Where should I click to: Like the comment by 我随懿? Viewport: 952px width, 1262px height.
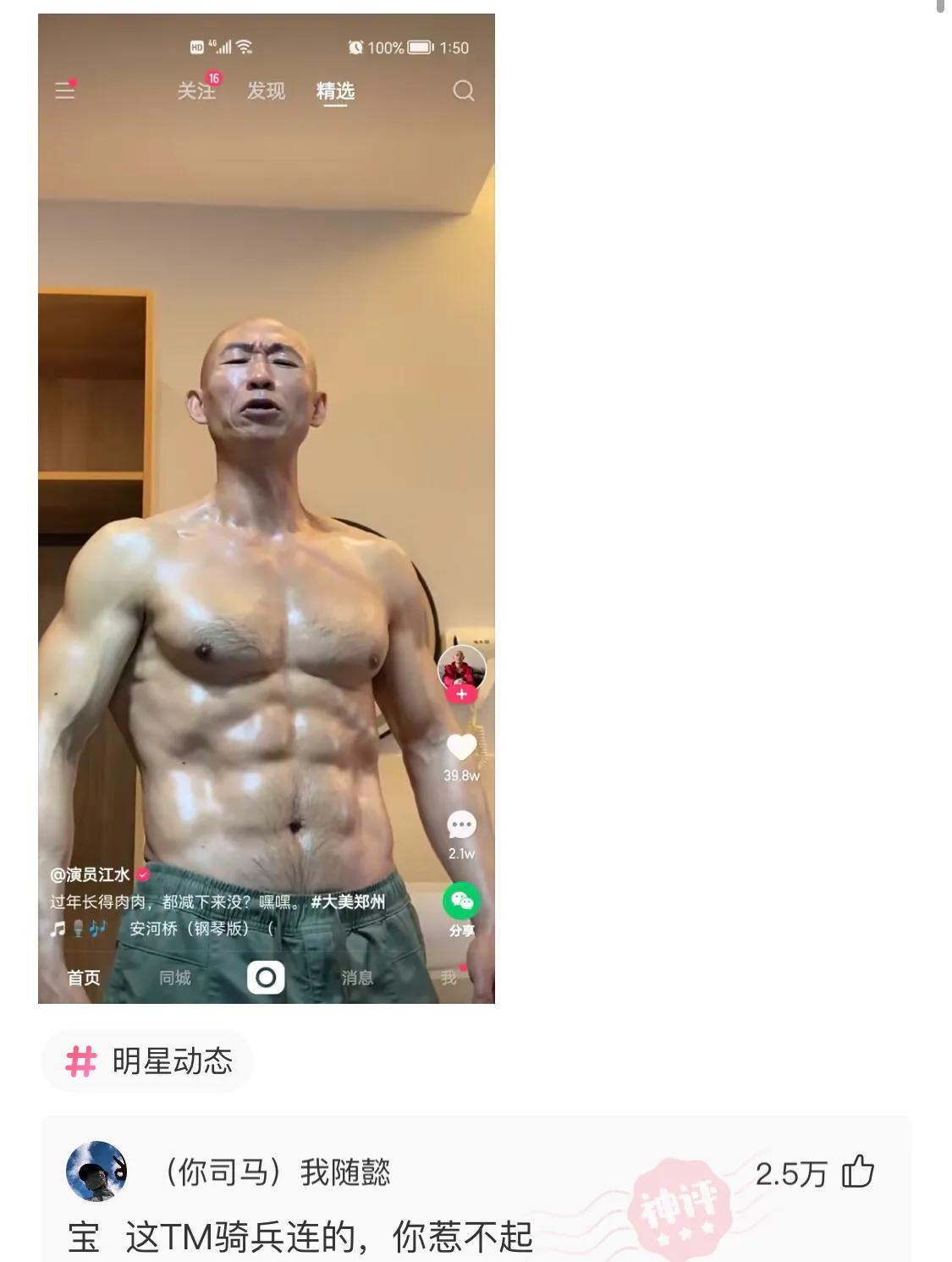857,1172
